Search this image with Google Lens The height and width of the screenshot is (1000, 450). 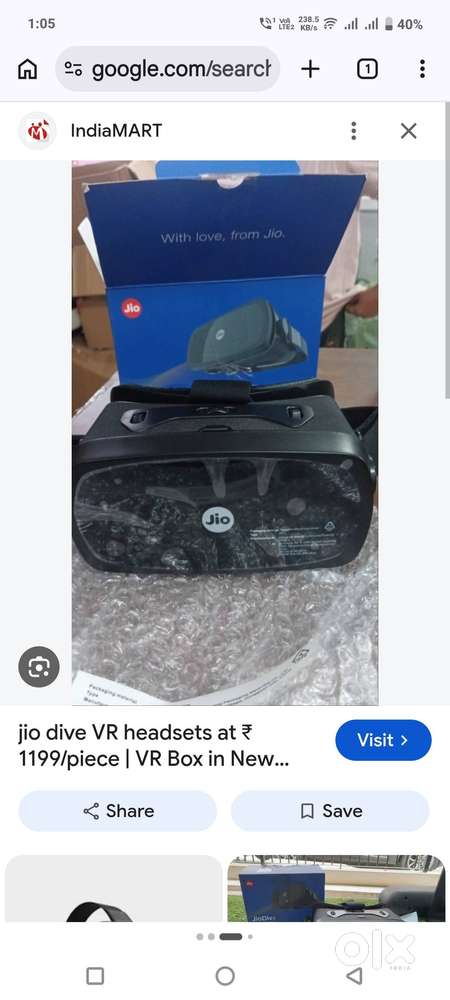[x=39, y=667]
